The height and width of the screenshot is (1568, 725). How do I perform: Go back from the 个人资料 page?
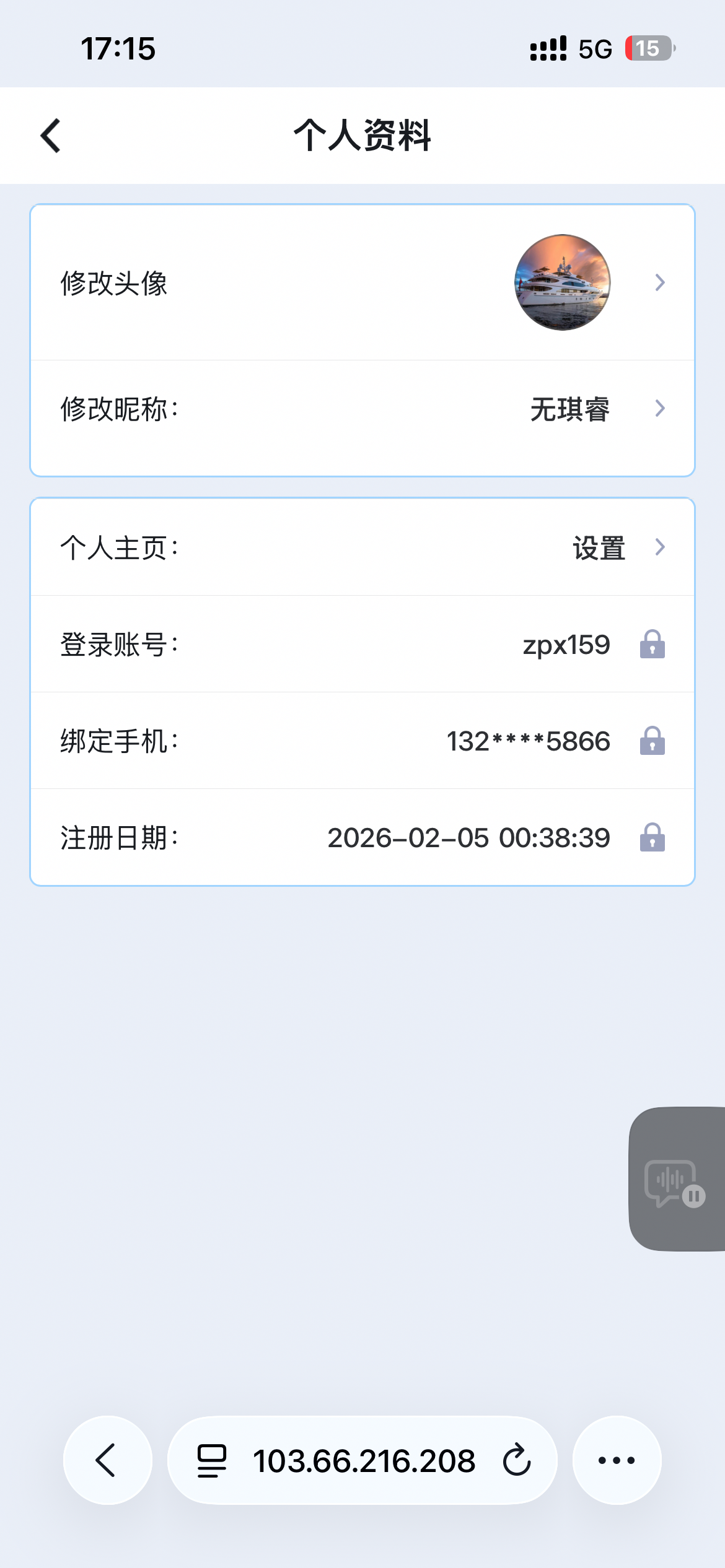[x=51, y=136]
